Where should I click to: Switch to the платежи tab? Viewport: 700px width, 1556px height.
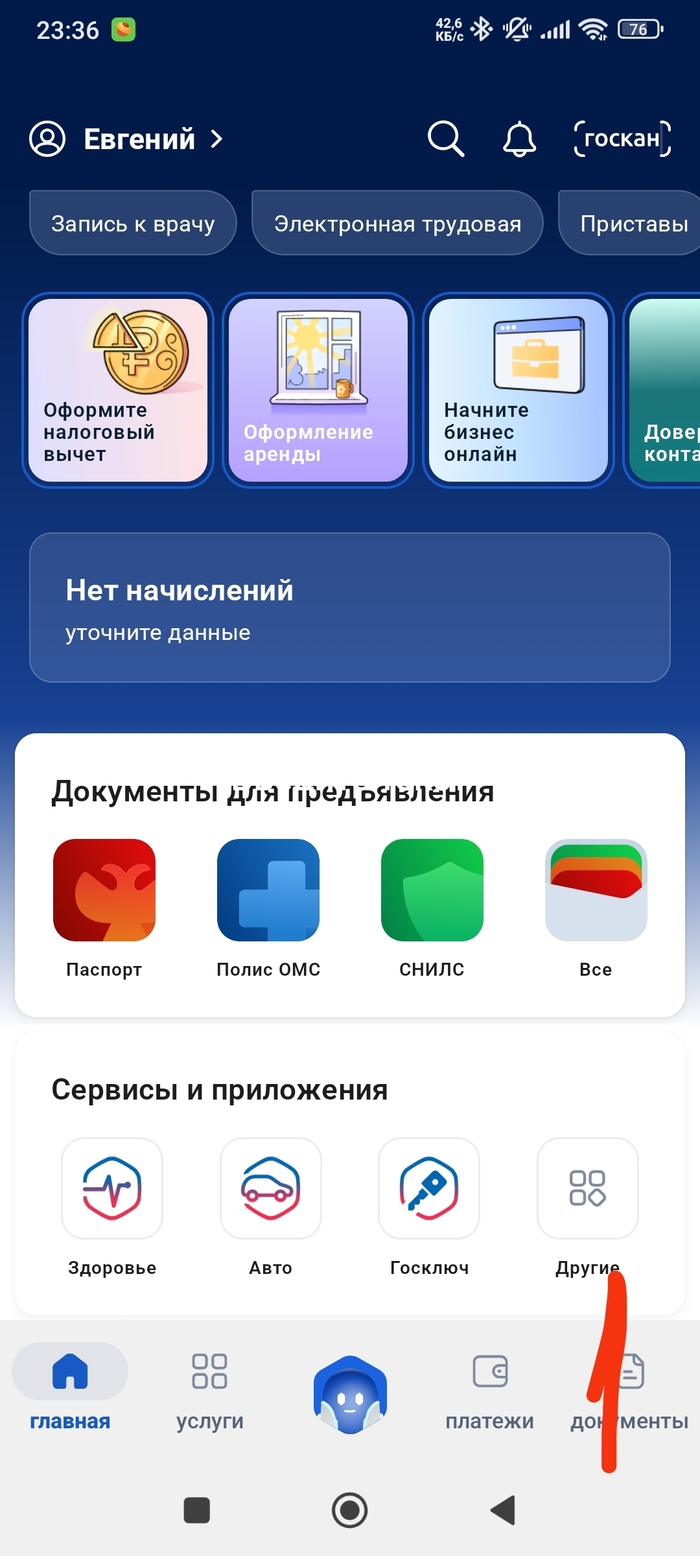[490, 1390]
